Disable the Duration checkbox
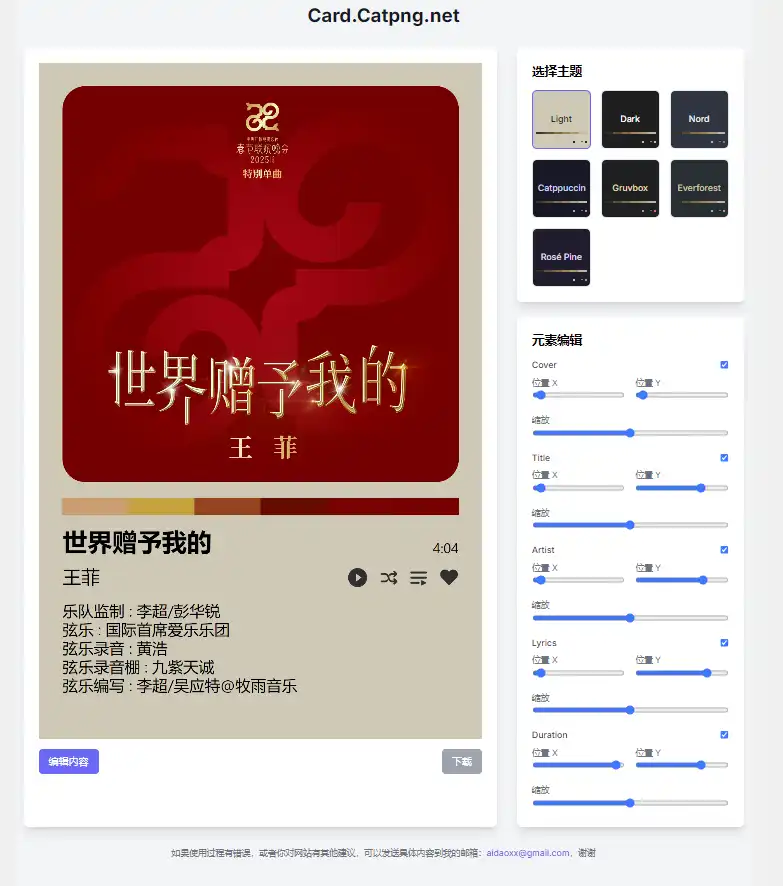Viewport: 783px width, 886px height. pos(724,735)
